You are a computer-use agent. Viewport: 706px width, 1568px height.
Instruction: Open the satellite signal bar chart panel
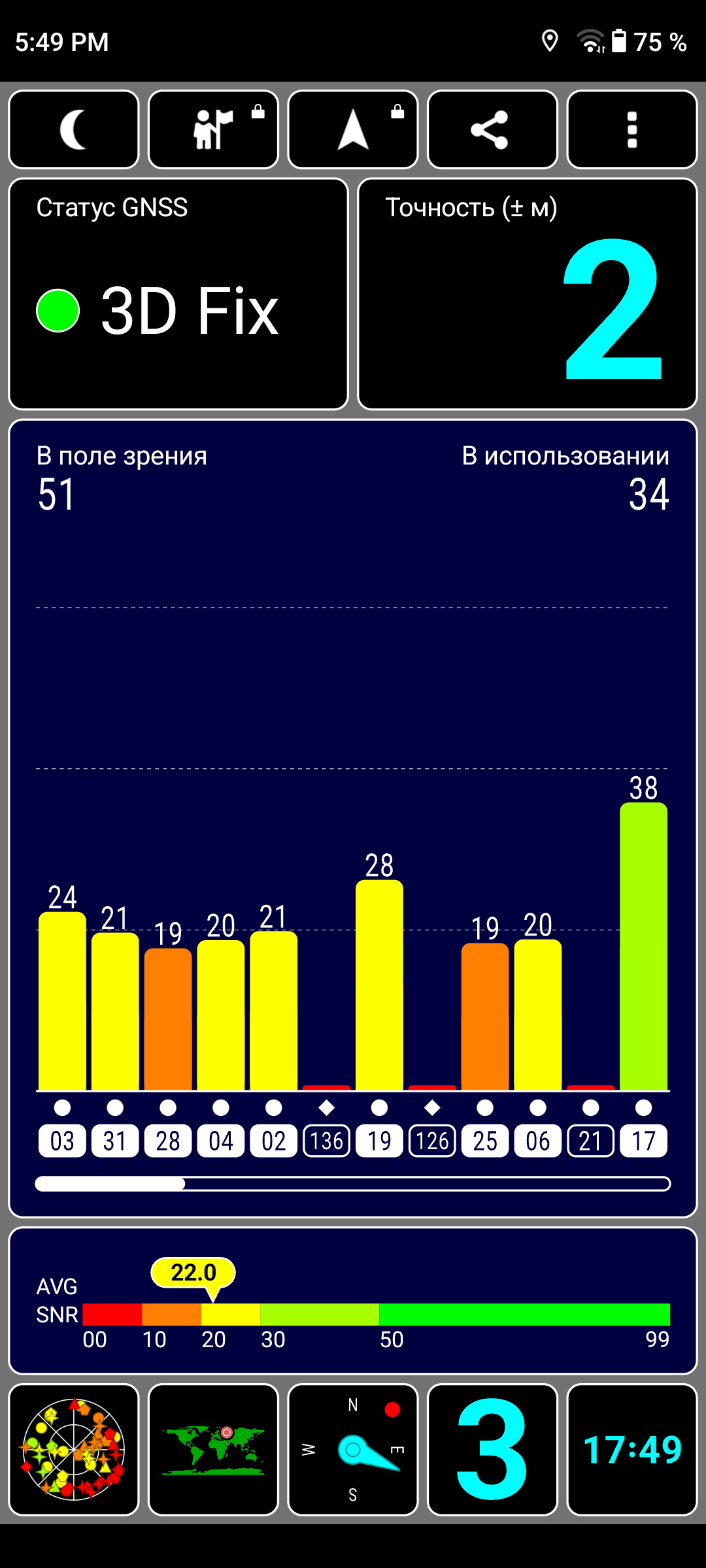(x=353, y=817)
